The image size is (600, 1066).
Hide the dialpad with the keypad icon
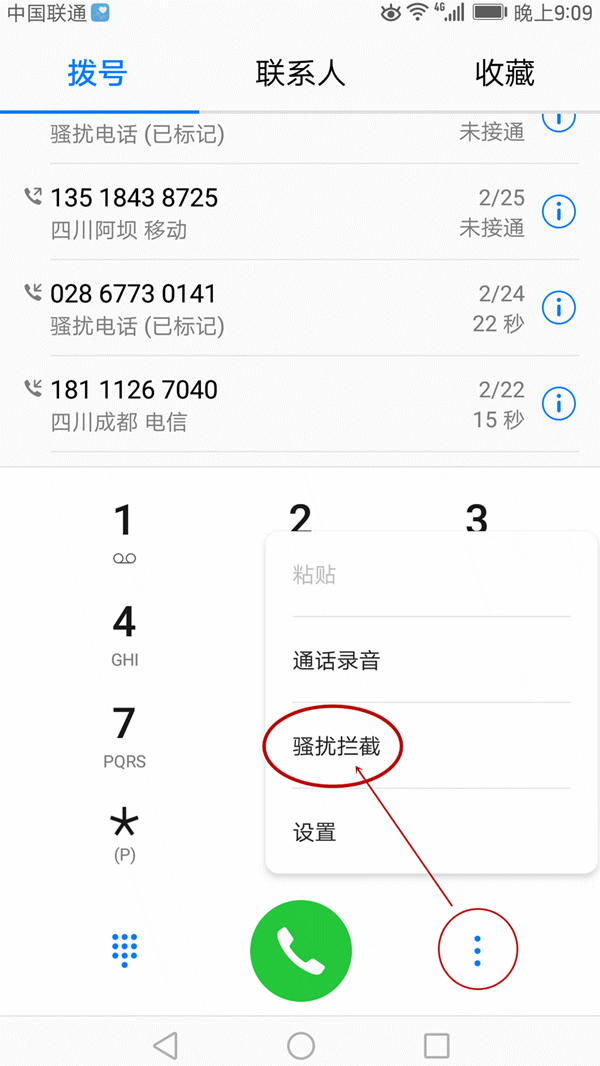click(124, 949)
